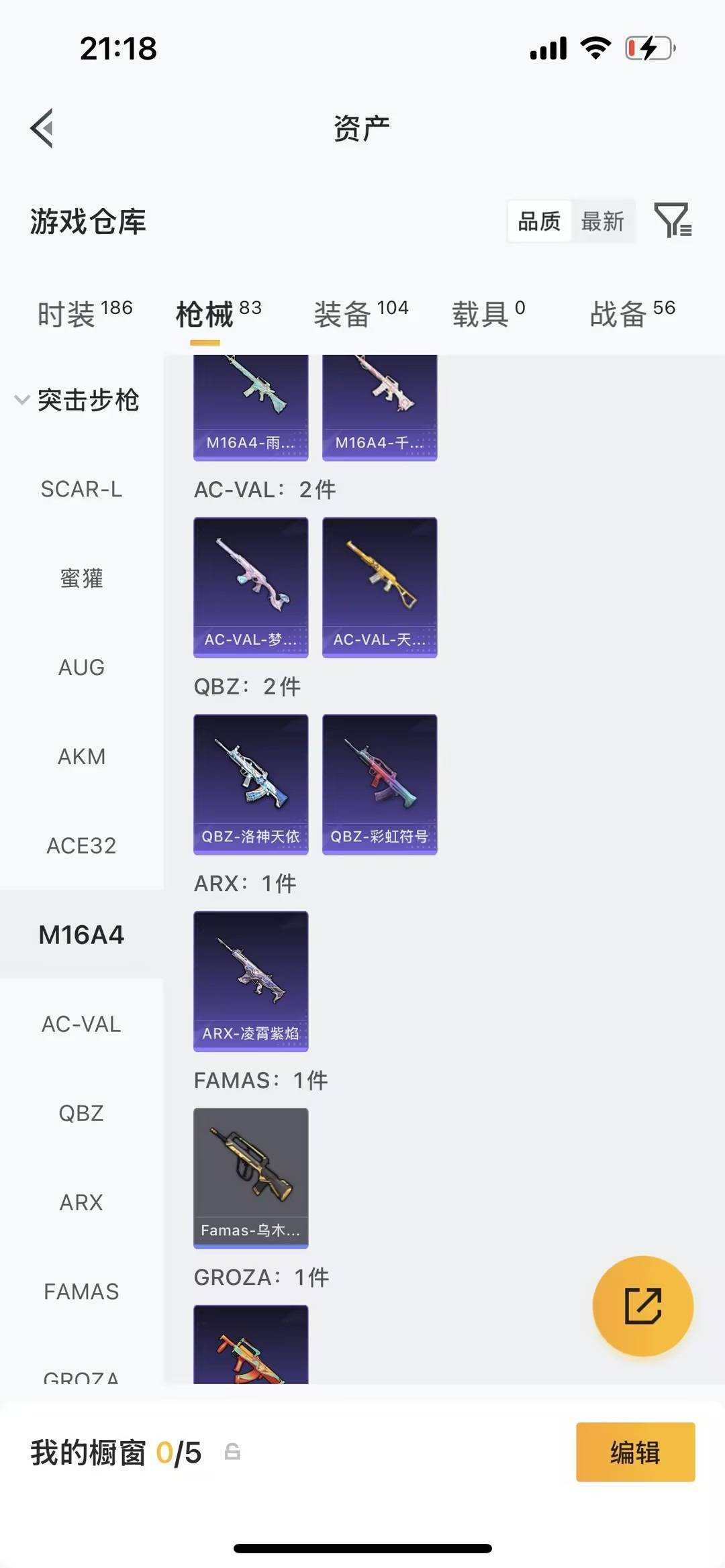Switch to the 时装 tab

tap(84, 313)
